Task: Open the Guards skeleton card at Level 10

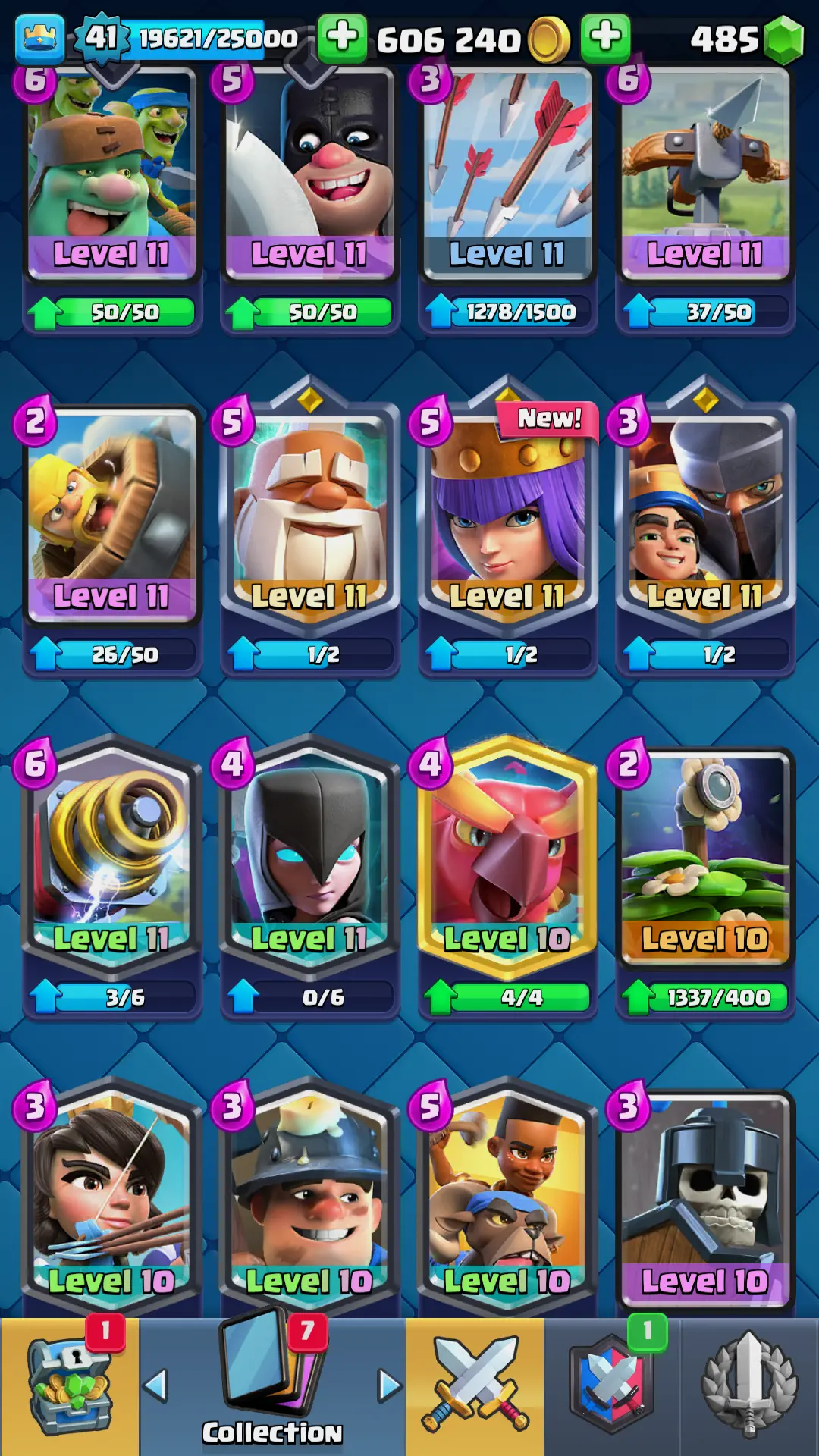Action: (705, 1198)
